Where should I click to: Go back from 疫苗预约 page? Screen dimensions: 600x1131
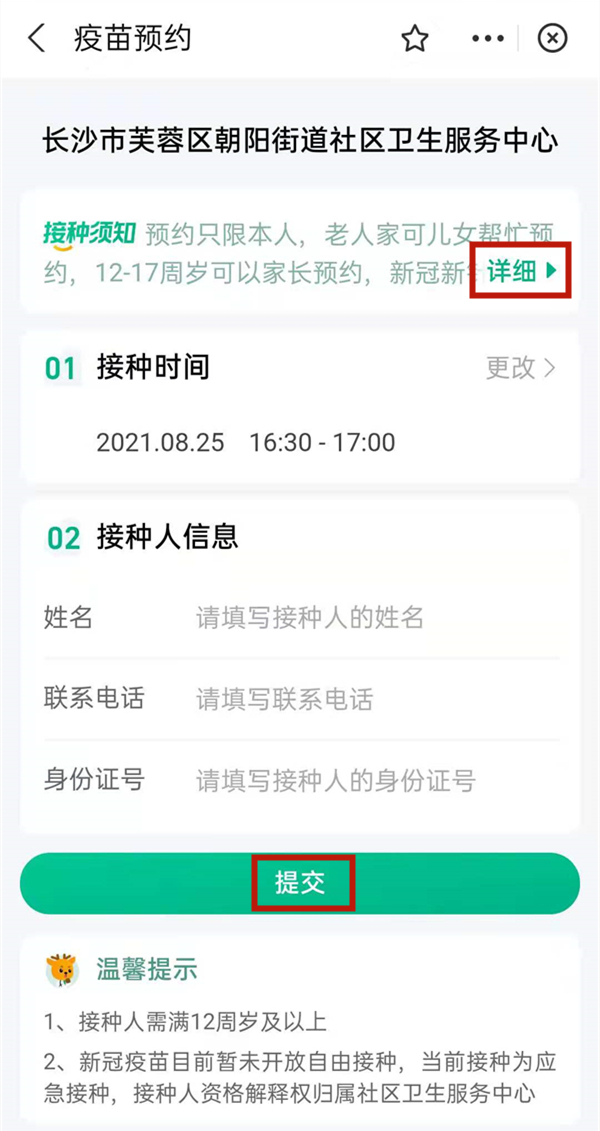[x=37, y=39]
